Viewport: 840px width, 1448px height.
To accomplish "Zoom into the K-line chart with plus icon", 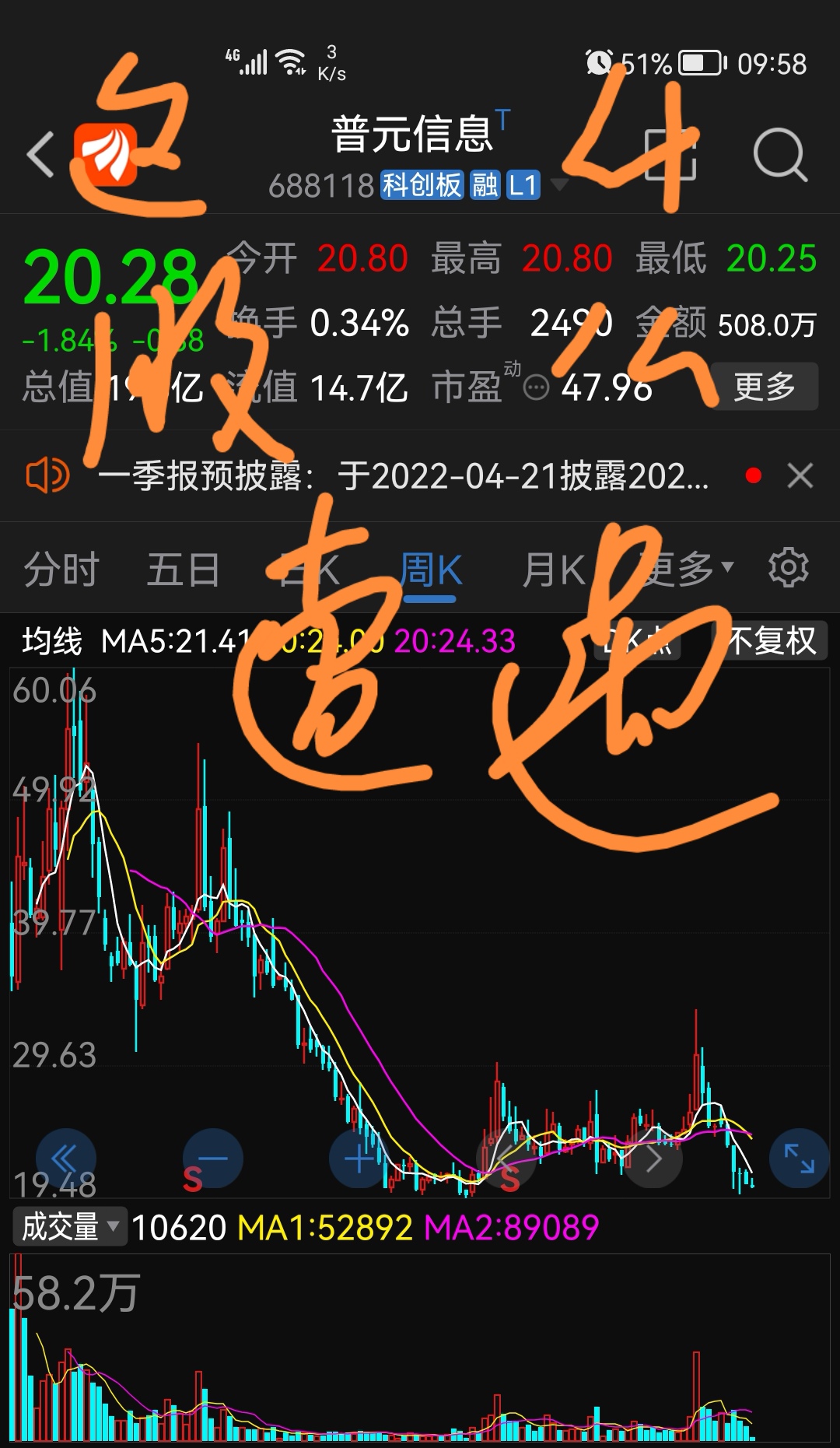I will [x=358, y=1159].
